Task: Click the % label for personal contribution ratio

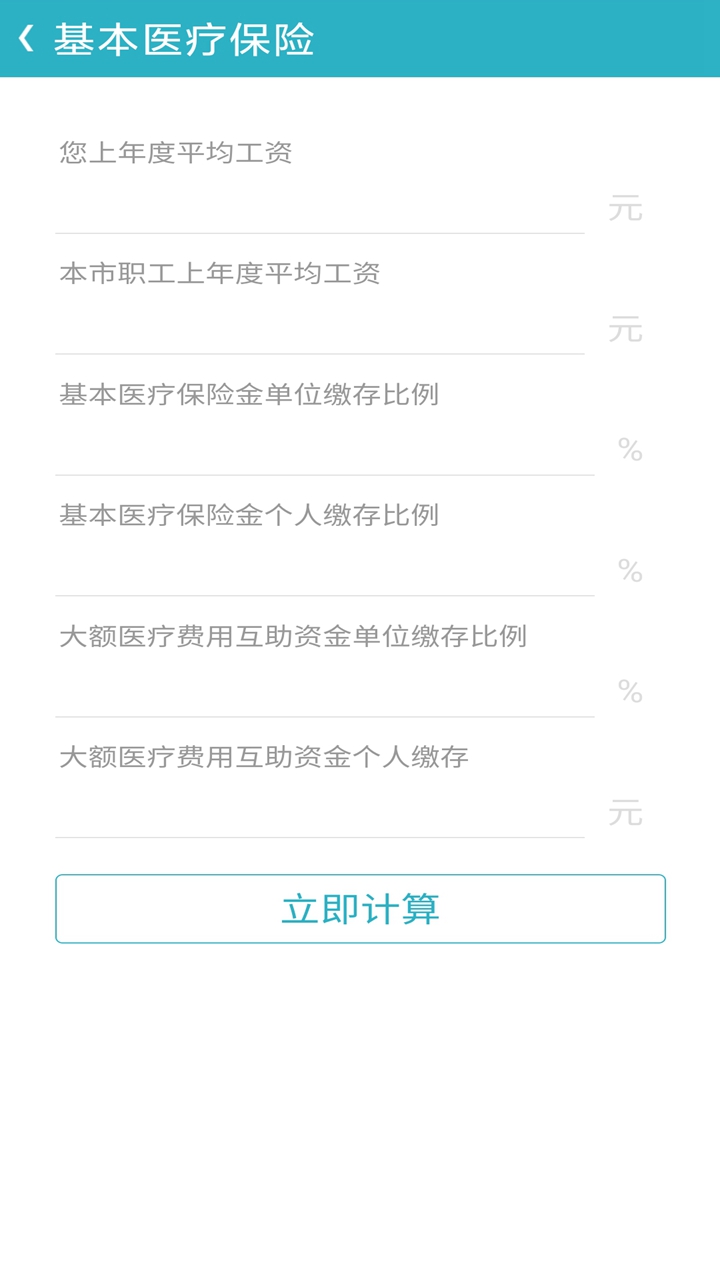Action: point(628,570)
